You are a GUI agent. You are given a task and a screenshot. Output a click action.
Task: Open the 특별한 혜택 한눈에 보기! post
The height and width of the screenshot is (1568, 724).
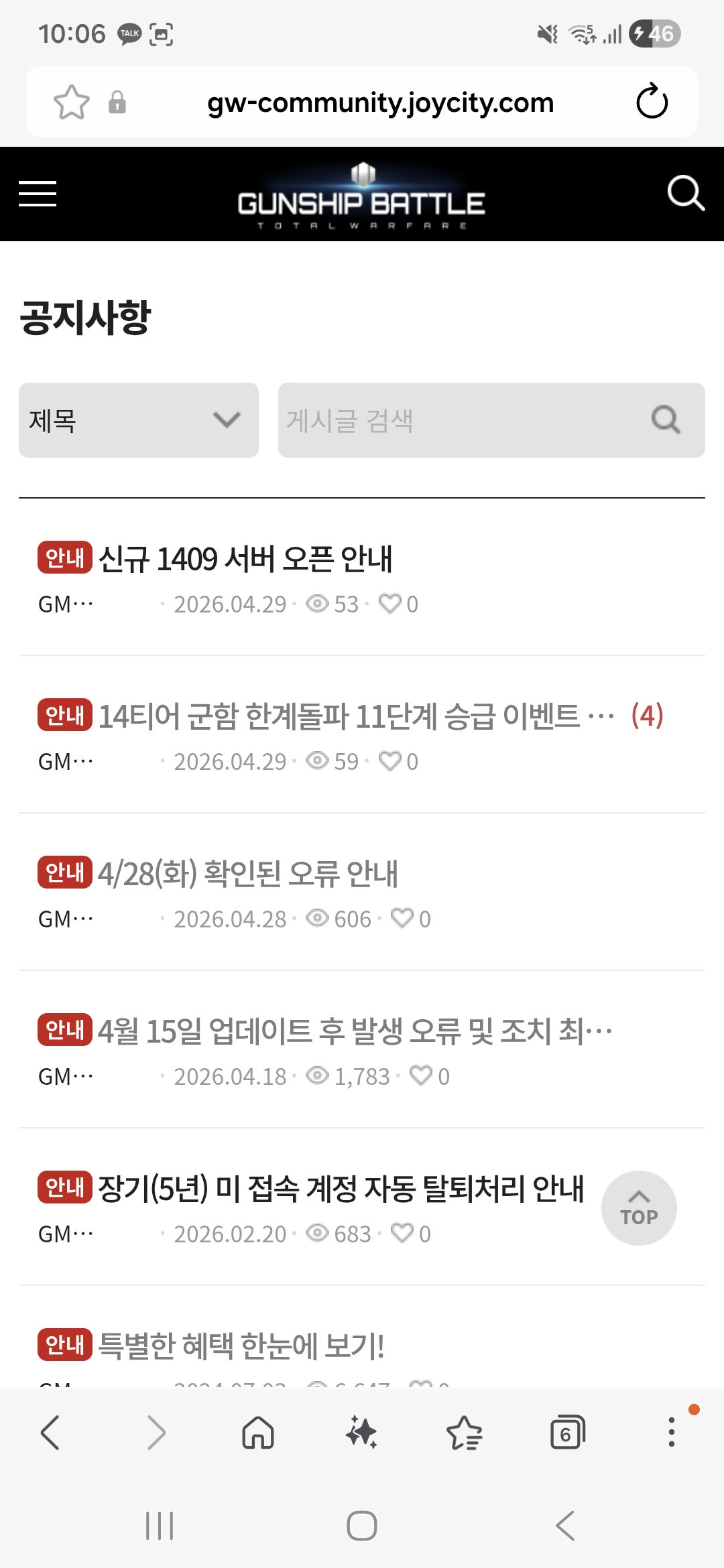(x=241, y=1346)
